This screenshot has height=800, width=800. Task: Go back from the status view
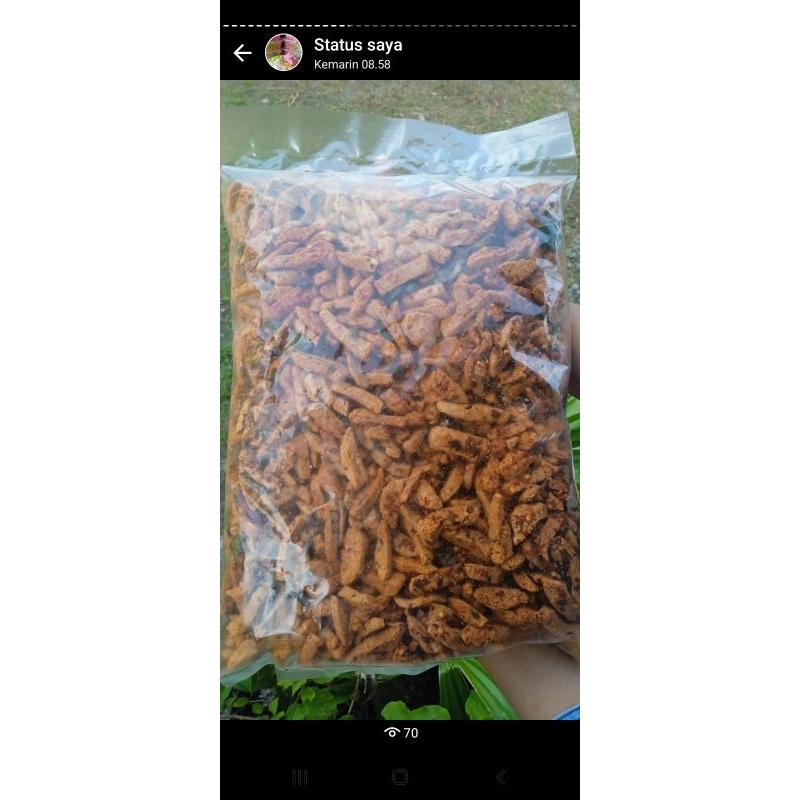coord(242,53)
